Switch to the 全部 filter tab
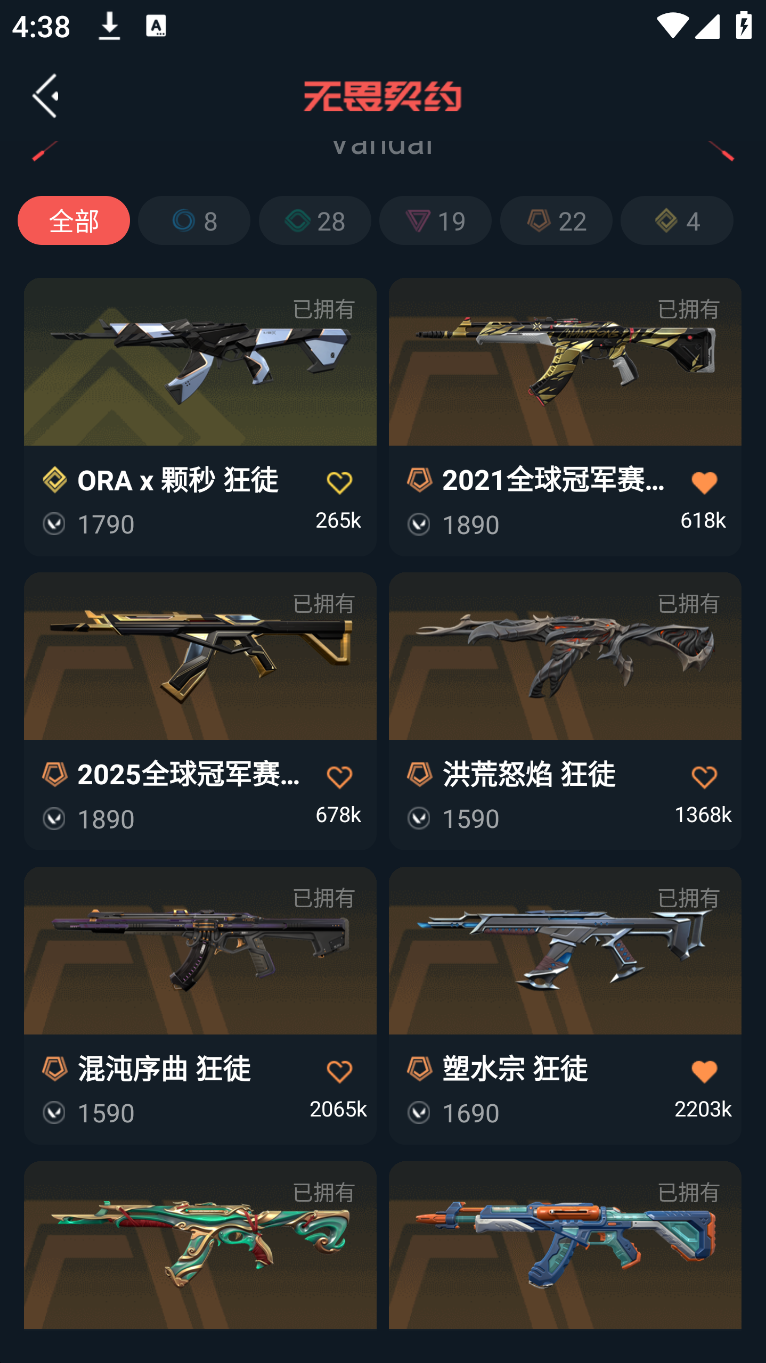 [73, 220]
